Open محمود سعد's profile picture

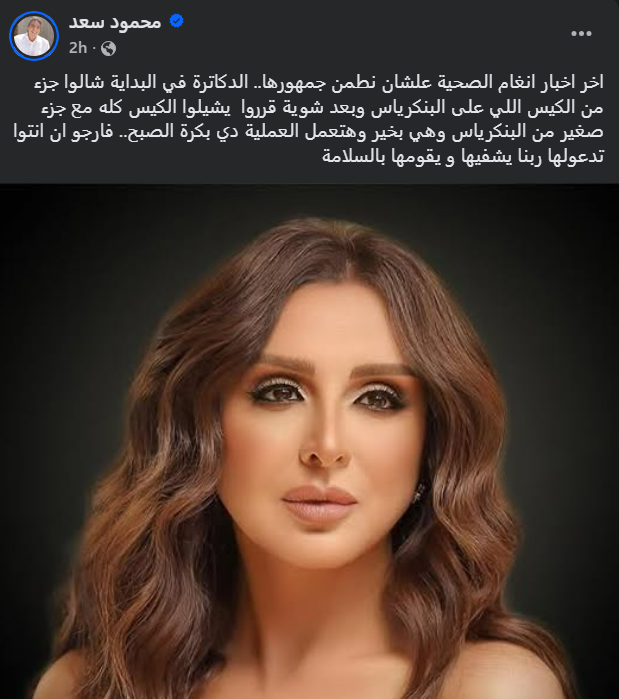(x=34, y=35)
